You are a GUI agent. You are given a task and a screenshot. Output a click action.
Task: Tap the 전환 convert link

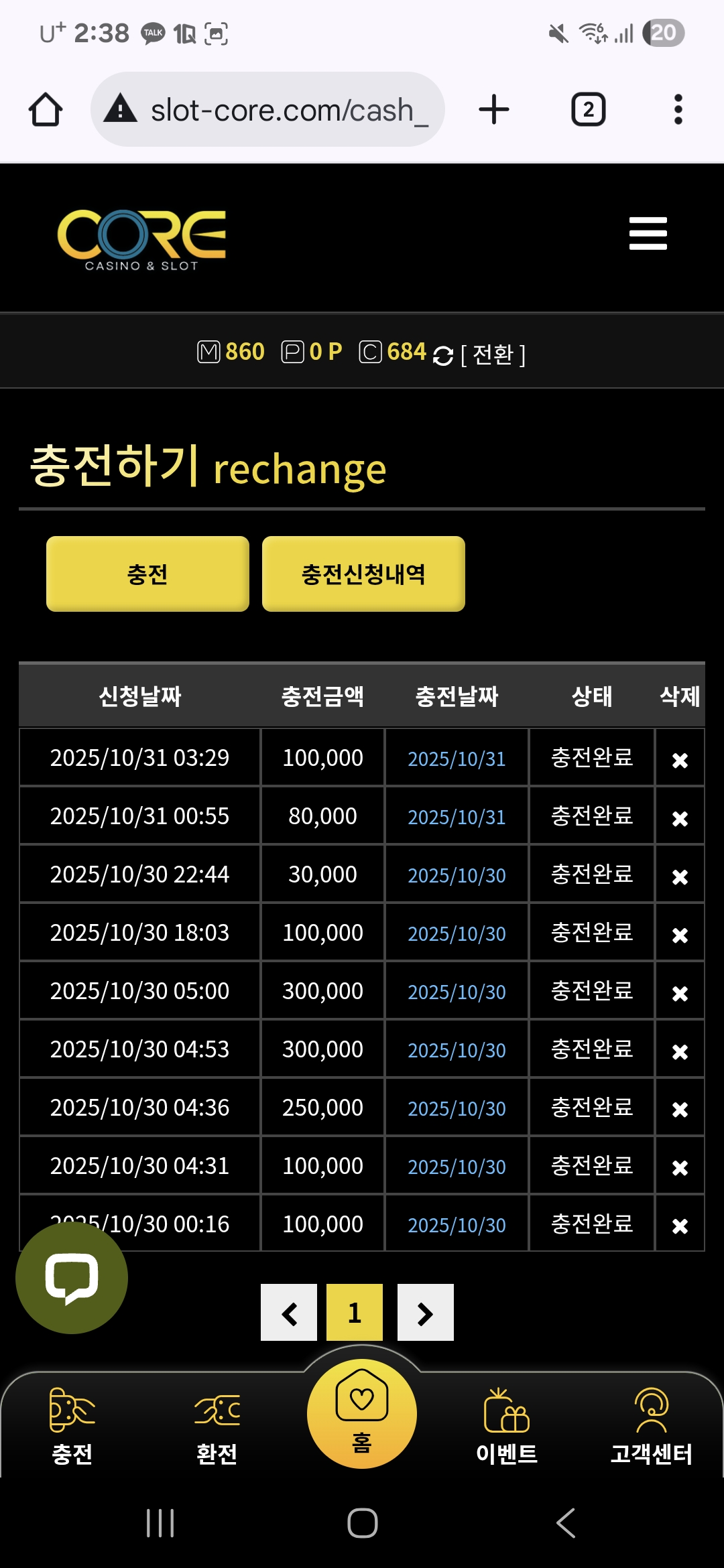(x=493, y=354)
